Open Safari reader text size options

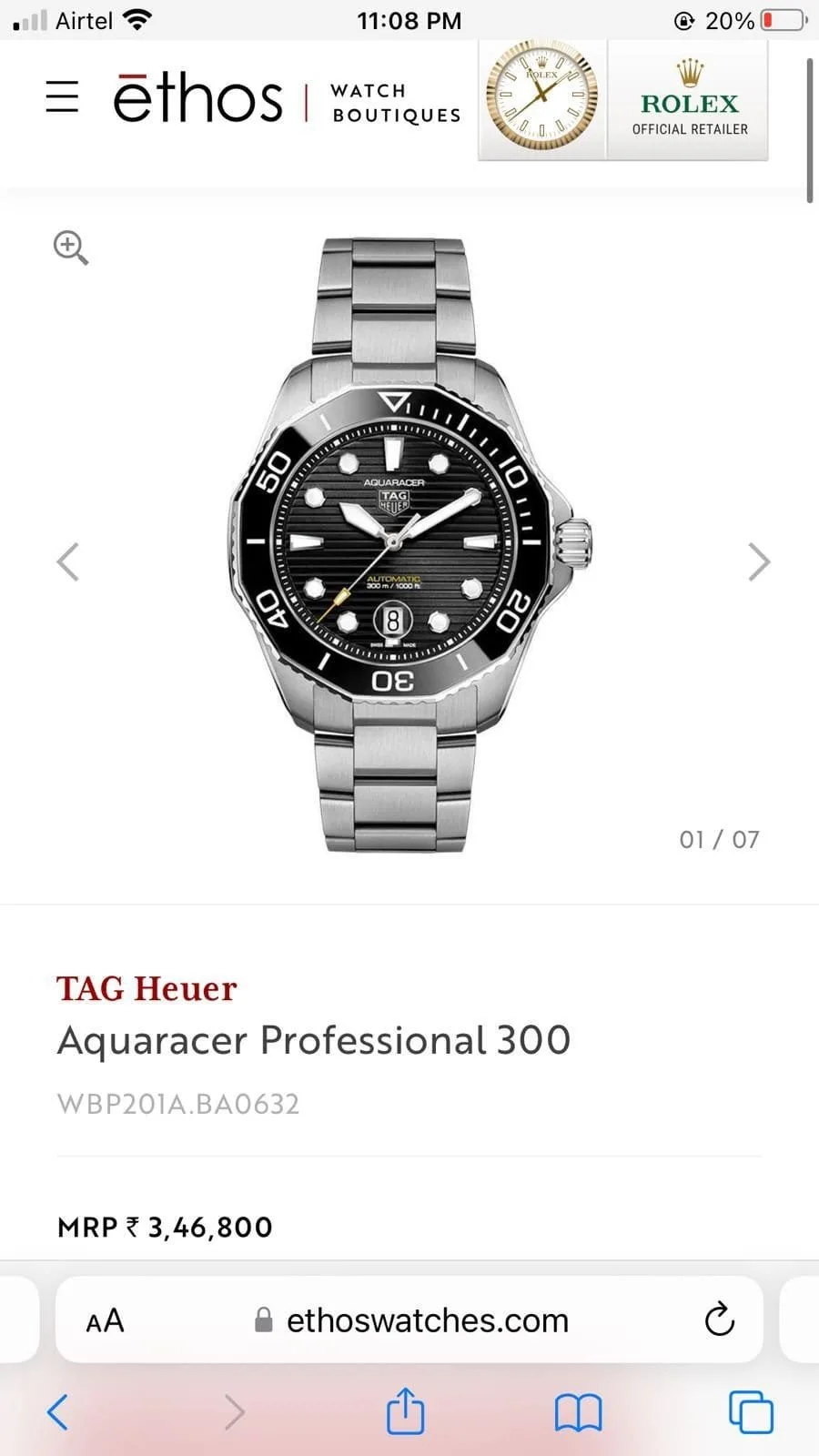tap(105, 1320)
